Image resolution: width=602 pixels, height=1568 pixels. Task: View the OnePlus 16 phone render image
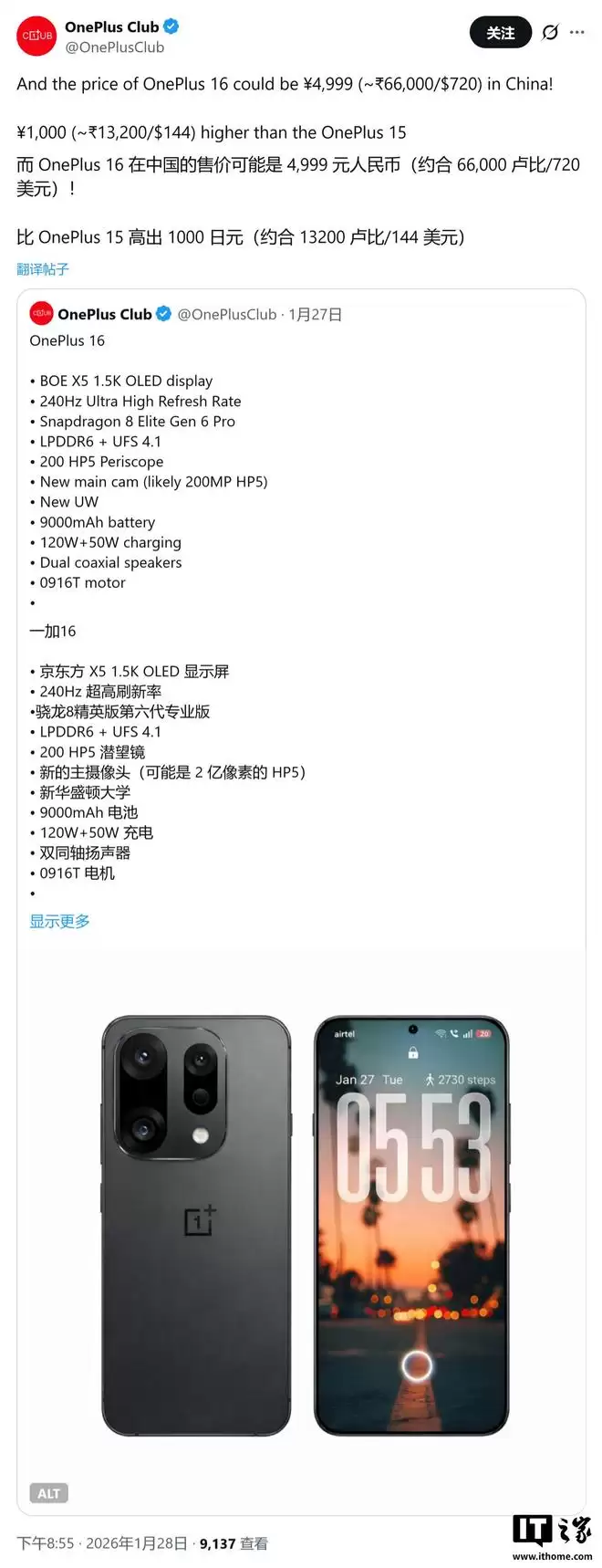[301, 1223]
